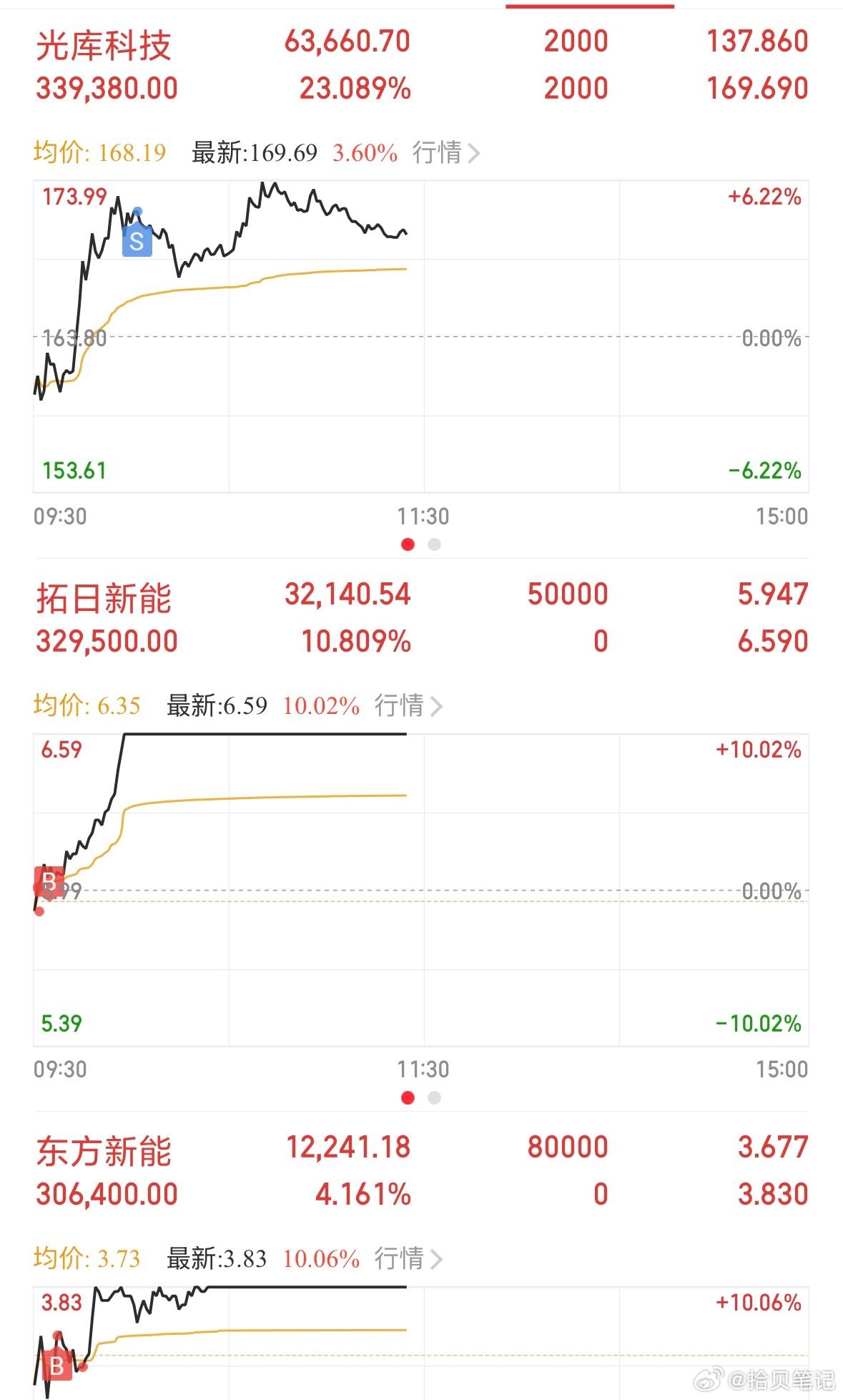Tap the S sell marker on 光库科技 chart
The height and width of the screenshot is (1400, 843).
click(137, 241)
